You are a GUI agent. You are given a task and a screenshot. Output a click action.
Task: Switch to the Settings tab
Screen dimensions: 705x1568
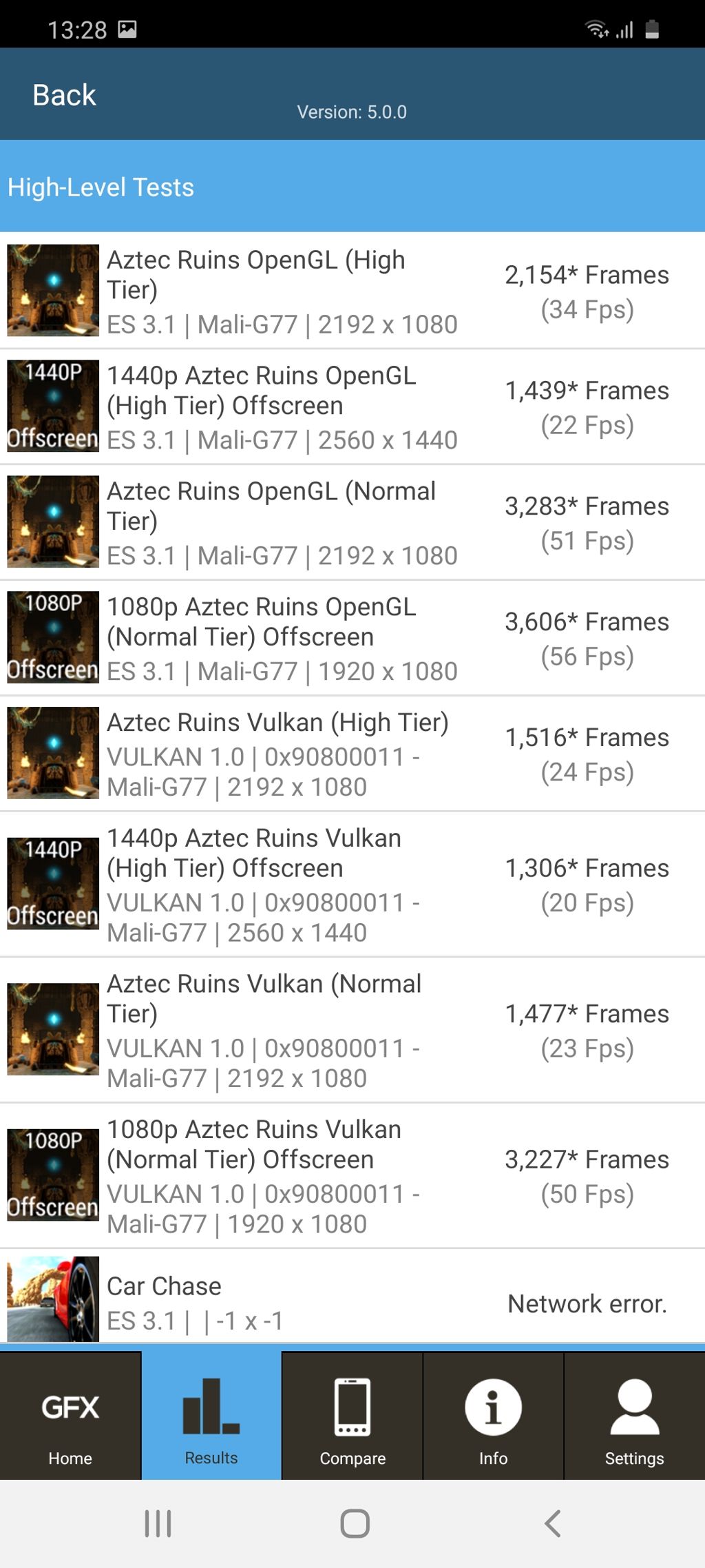coord(634,1416)
